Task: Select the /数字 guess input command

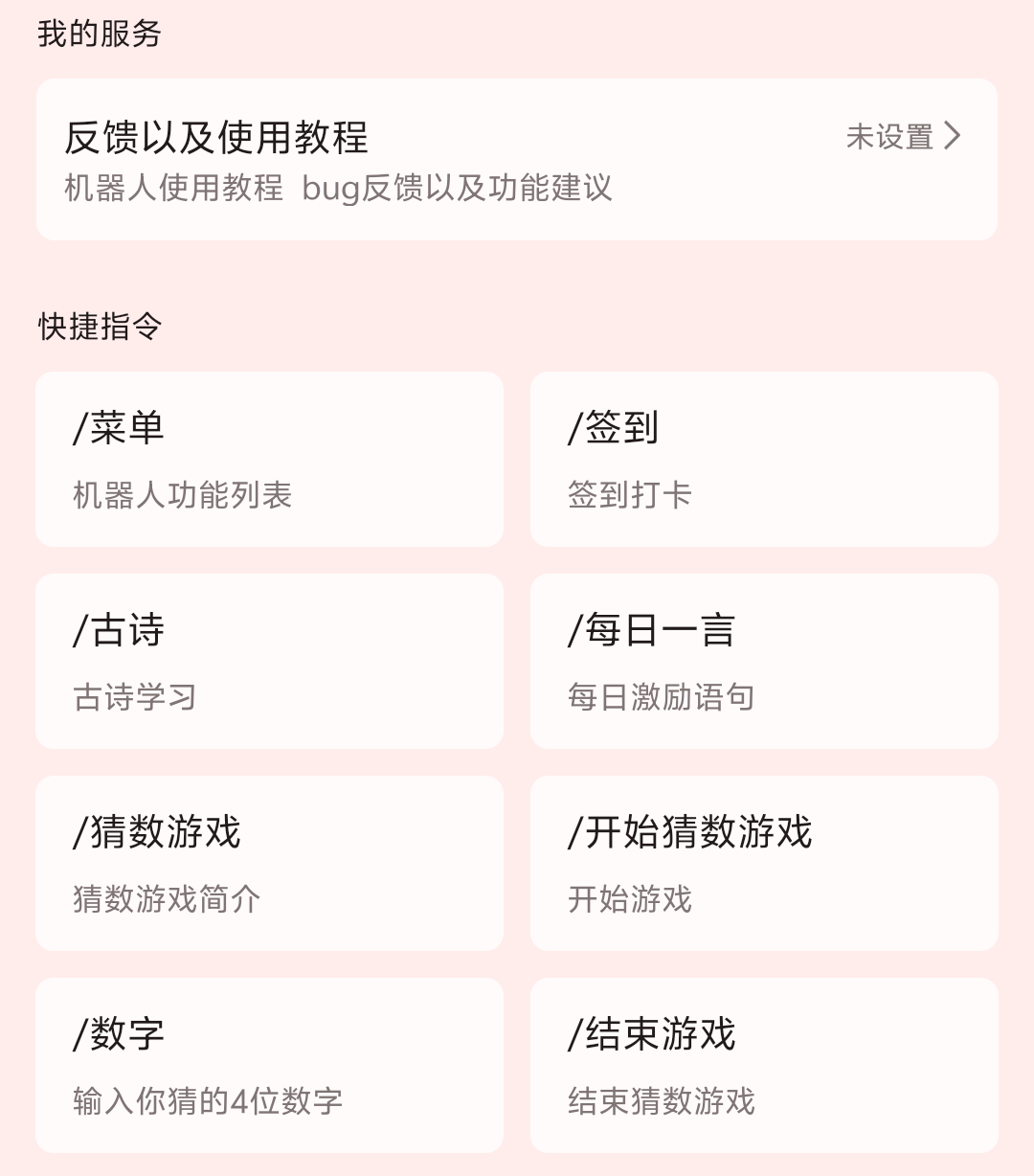Action: click(x=269, y=1066)
